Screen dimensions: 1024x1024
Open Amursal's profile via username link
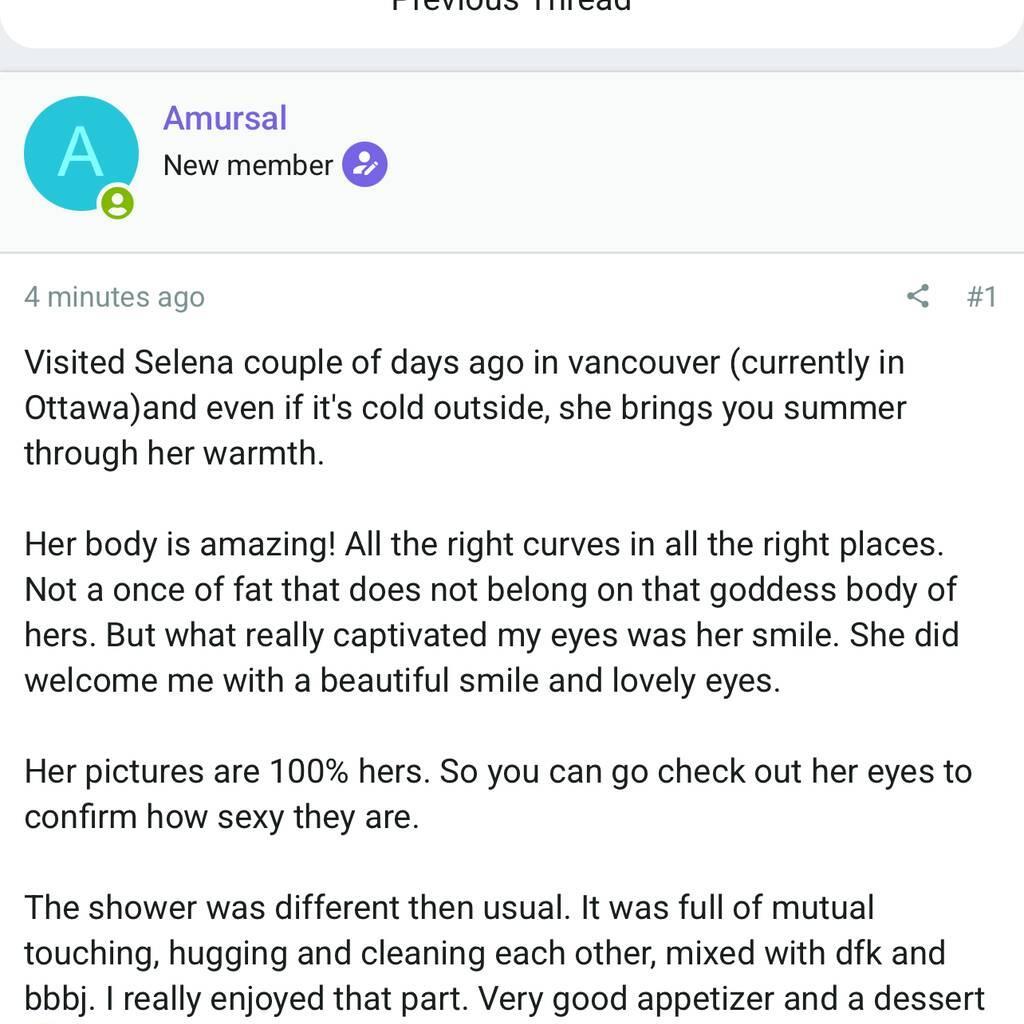[225, 118]
